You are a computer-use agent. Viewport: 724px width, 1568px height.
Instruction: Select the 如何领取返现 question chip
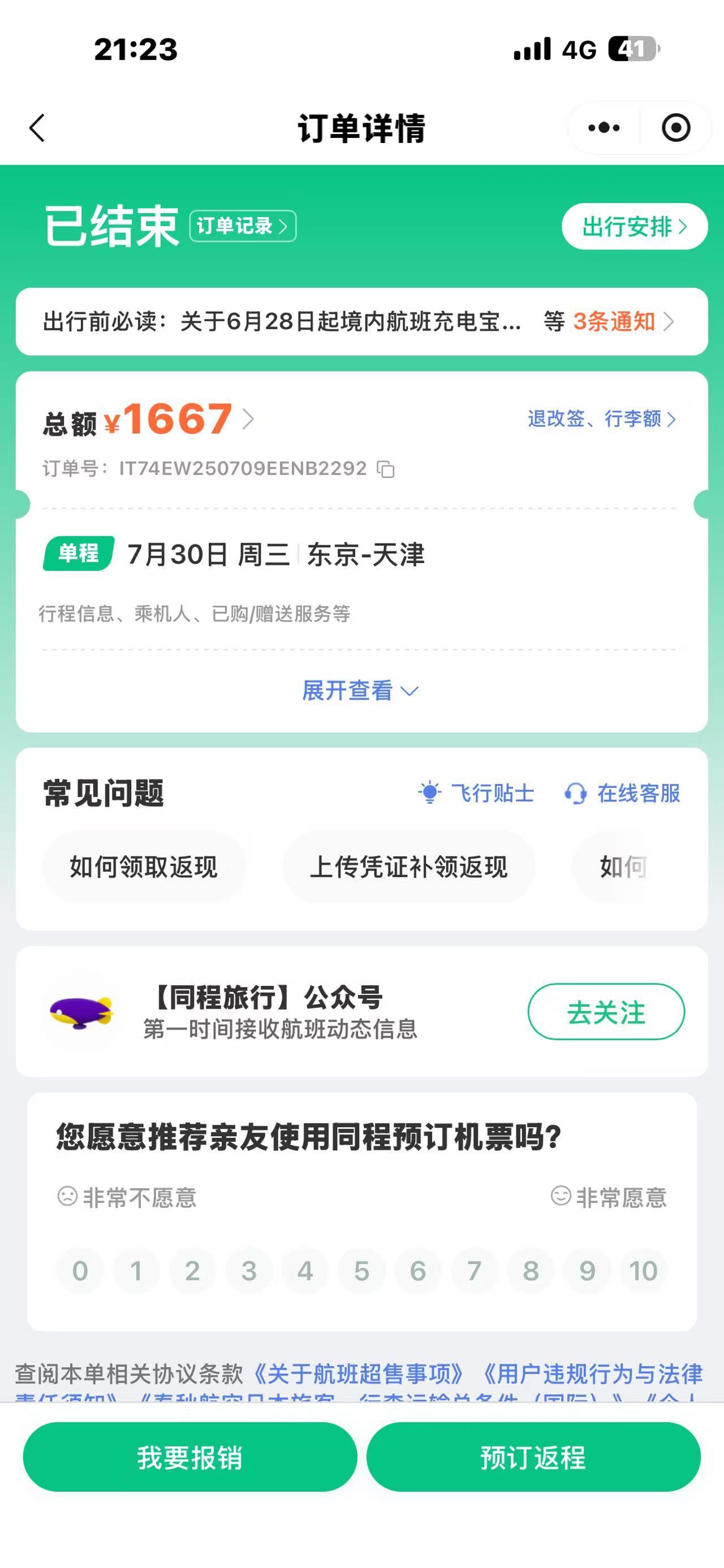tap(144, 867)
